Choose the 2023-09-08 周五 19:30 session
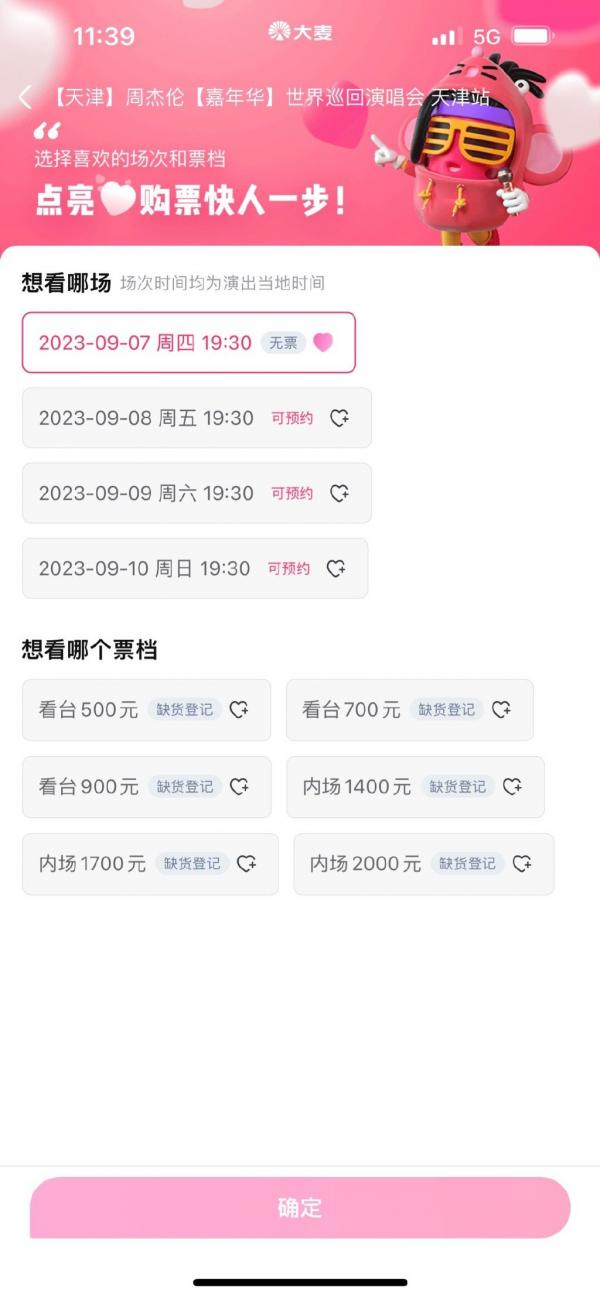The image size is (600, 1297). tap(197, 418)
